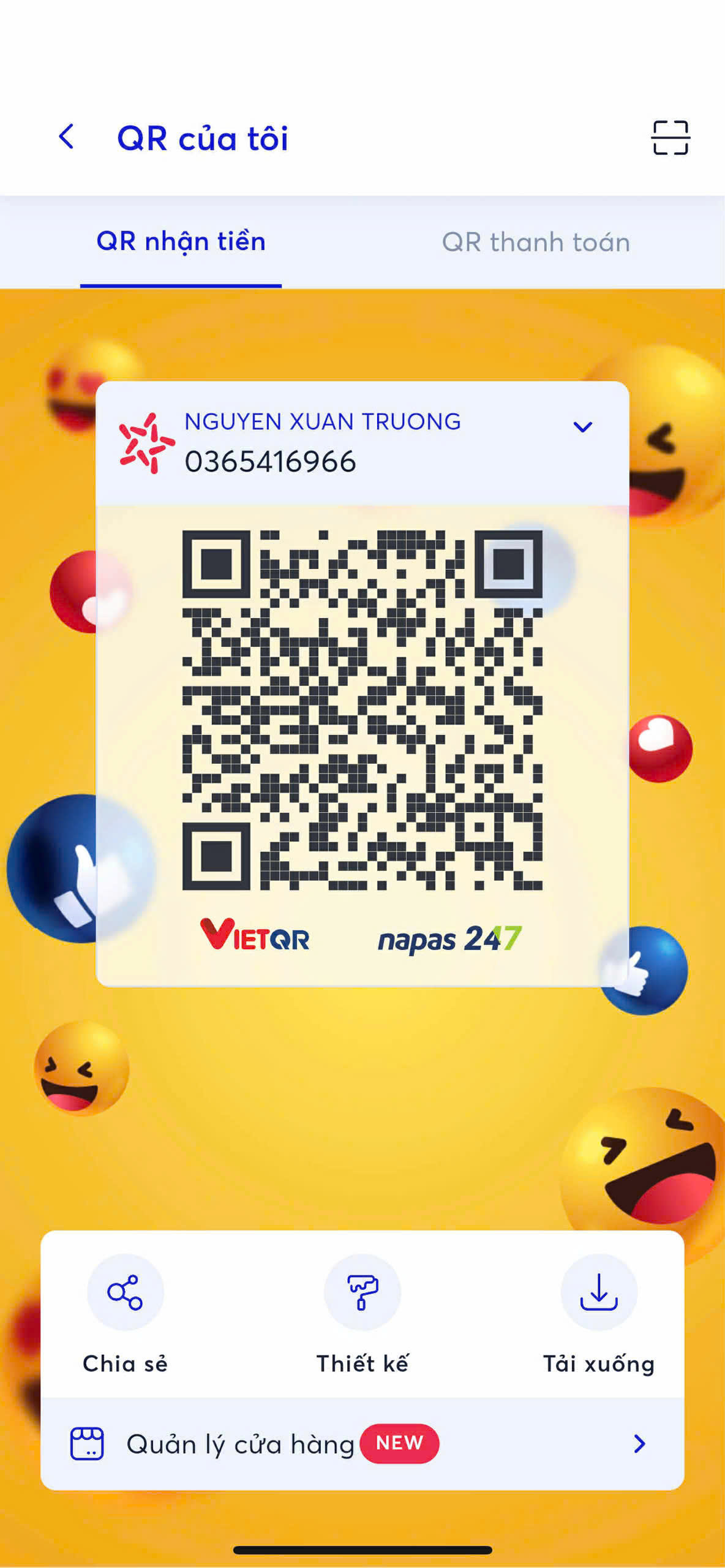725x1568 pixels.
Task: Share the QR code via Chia sẻ
Action: point(126,1292)
